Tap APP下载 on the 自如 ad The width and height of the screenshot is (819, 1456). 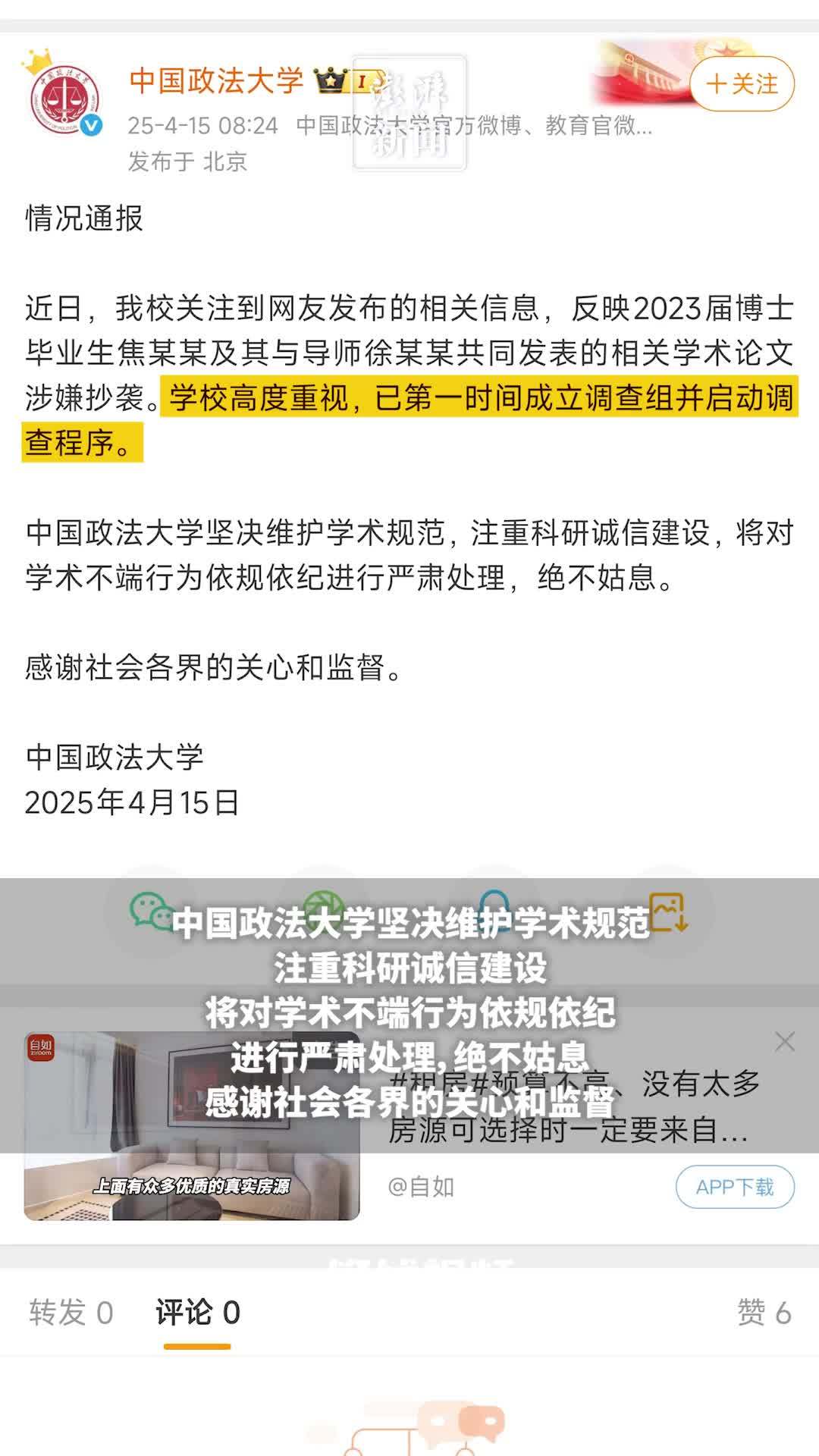[734, 1187]
